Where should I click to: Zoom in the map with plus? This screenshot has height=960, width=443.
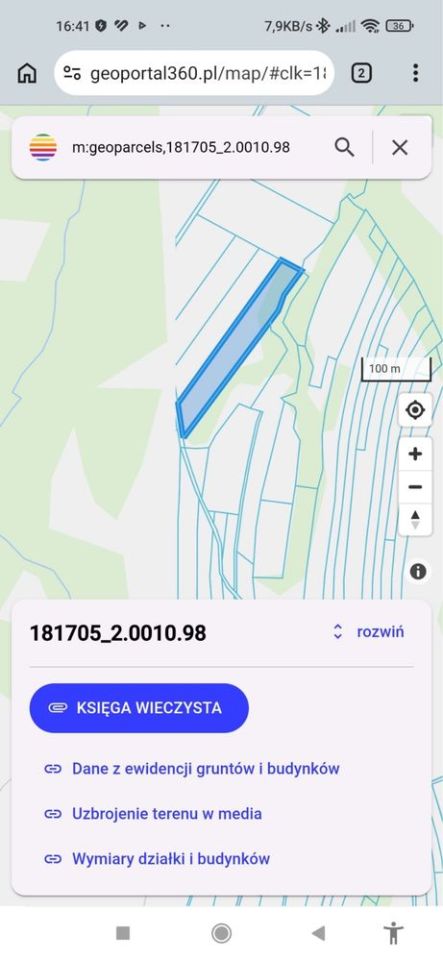click(415, 454)
